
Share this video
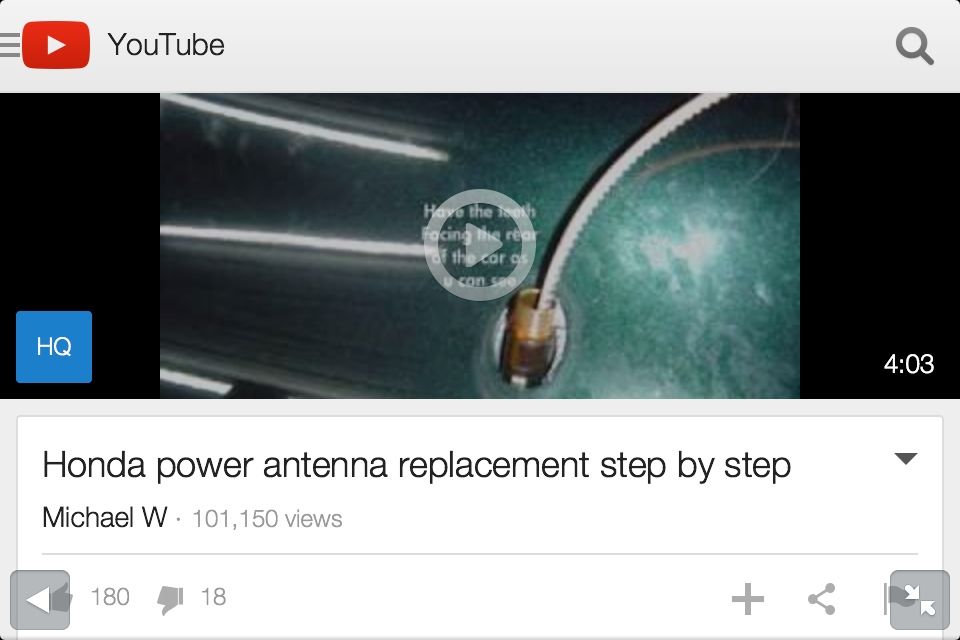(x=821, y=599)
